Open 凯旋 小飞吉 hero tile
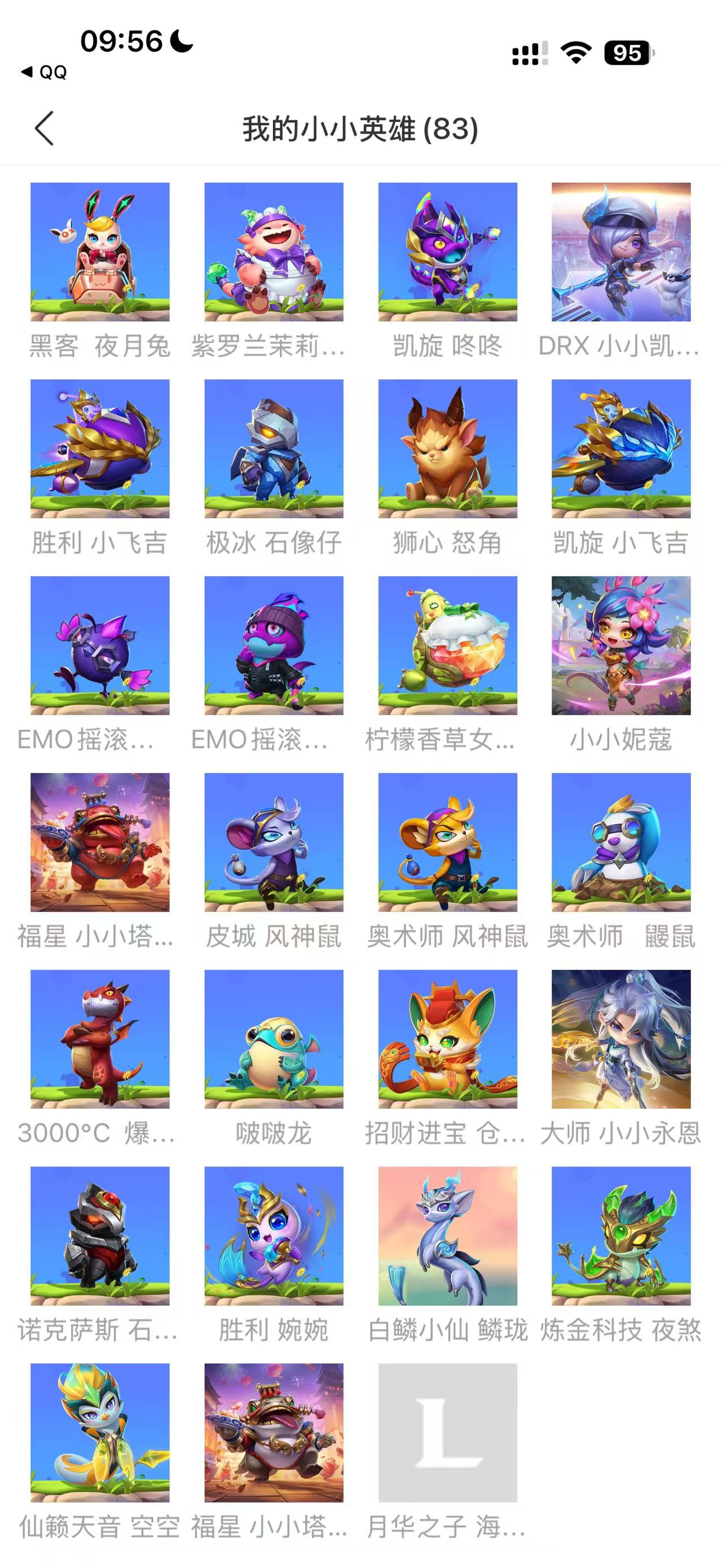The width and height of the screenshot is (722, 1568). coord(621,449)
